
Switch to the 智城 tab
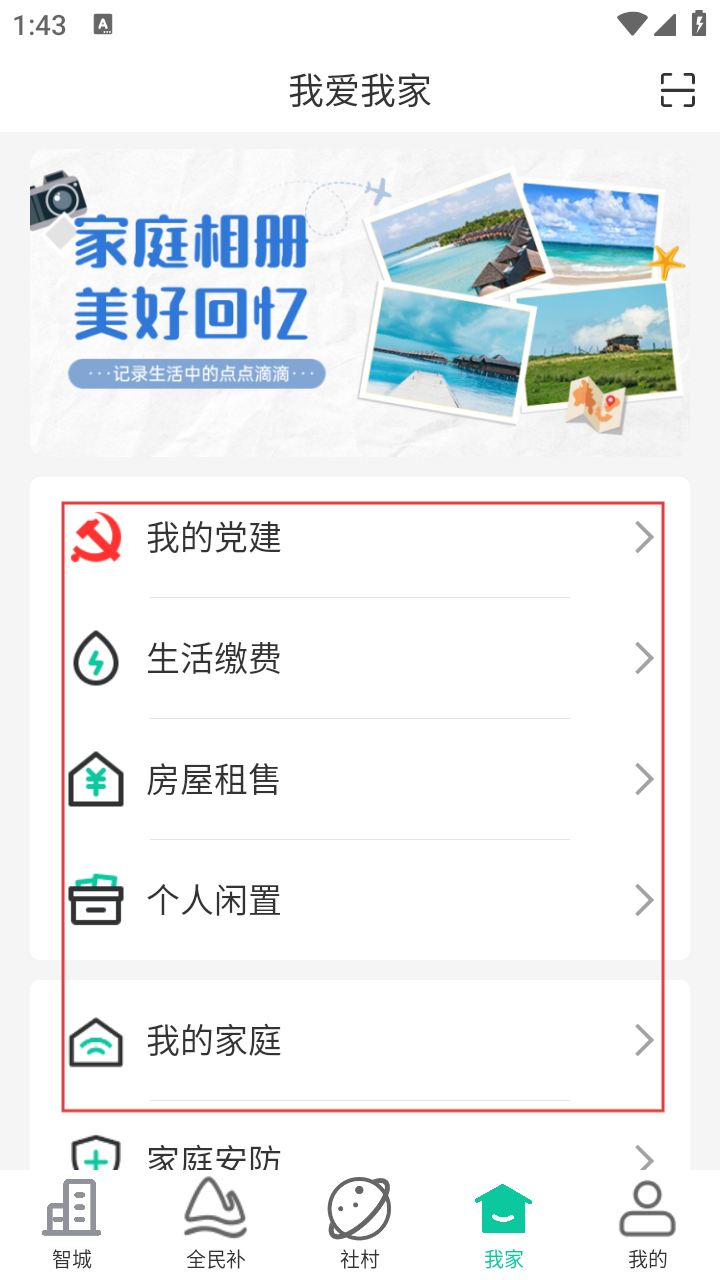tap(72, 1224)
